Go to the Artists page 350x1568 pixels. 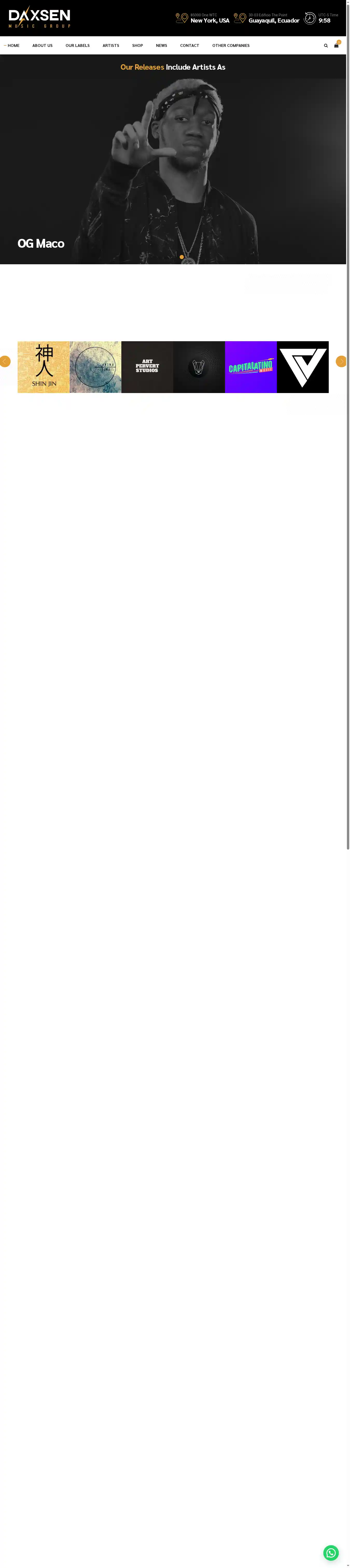[111, 46]
